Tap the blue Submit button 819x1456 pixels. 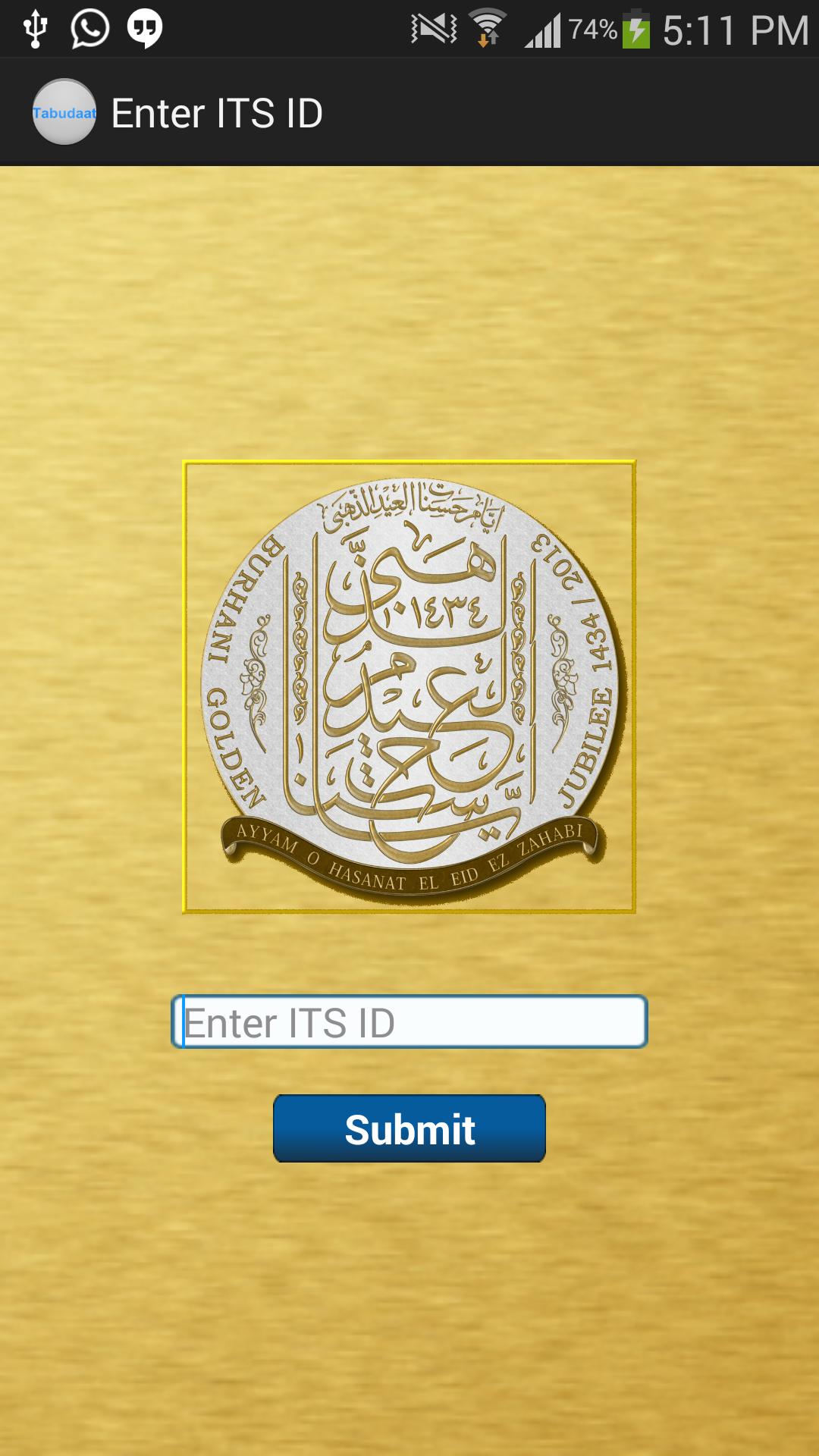click(x=409, y=1128)
